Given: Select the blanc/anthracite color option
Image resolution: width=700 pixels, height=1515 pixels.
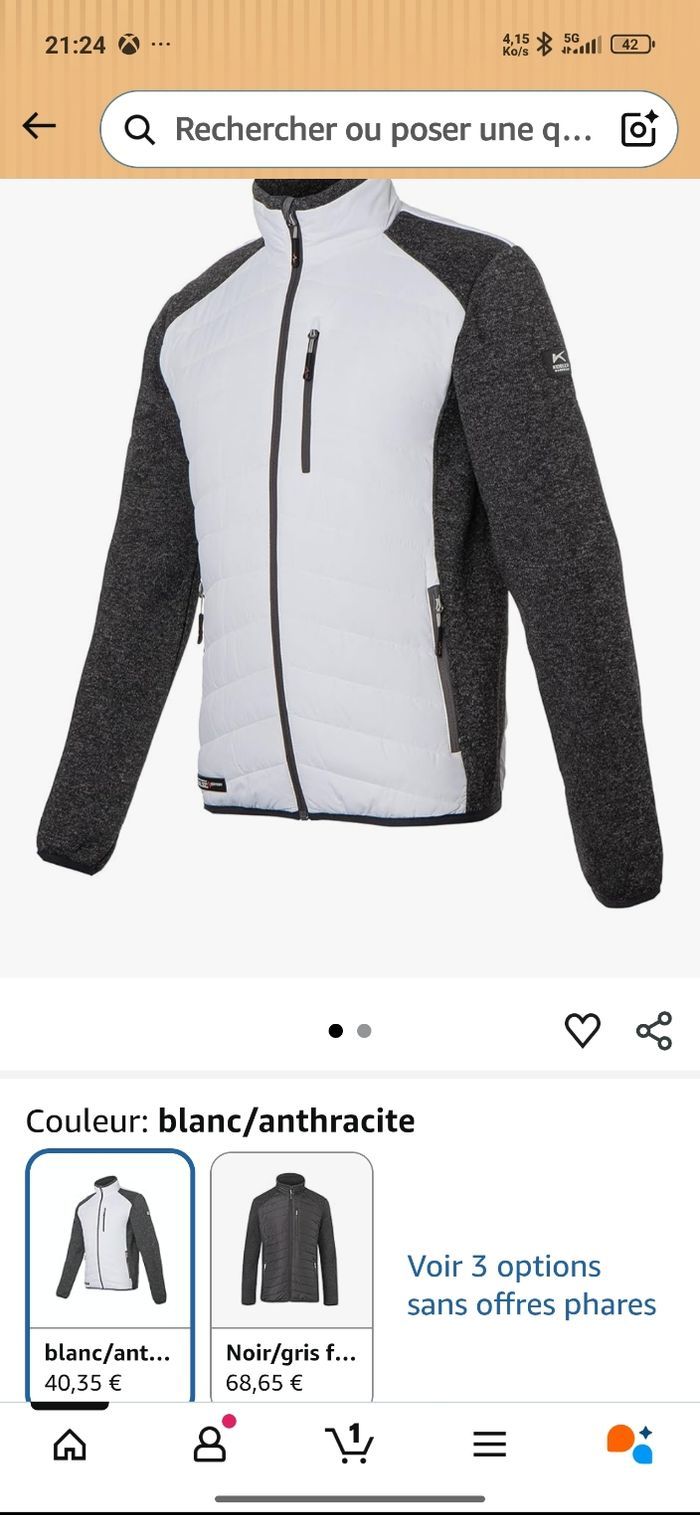Looking at the screenshot, I should point(110,1275).
